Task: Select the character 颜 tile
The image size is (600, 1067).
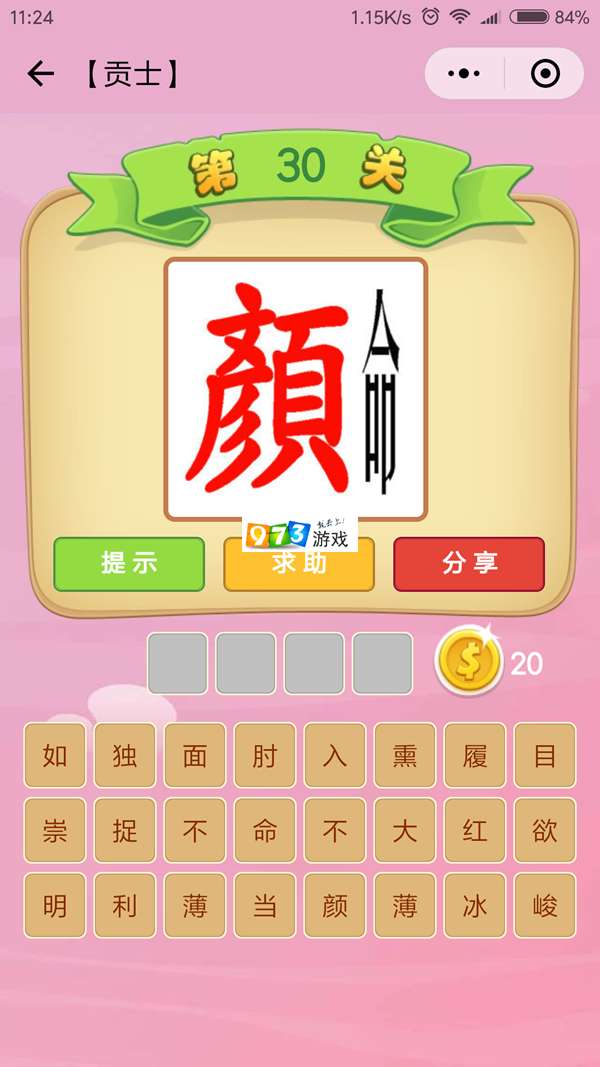Action: point(335,906)
